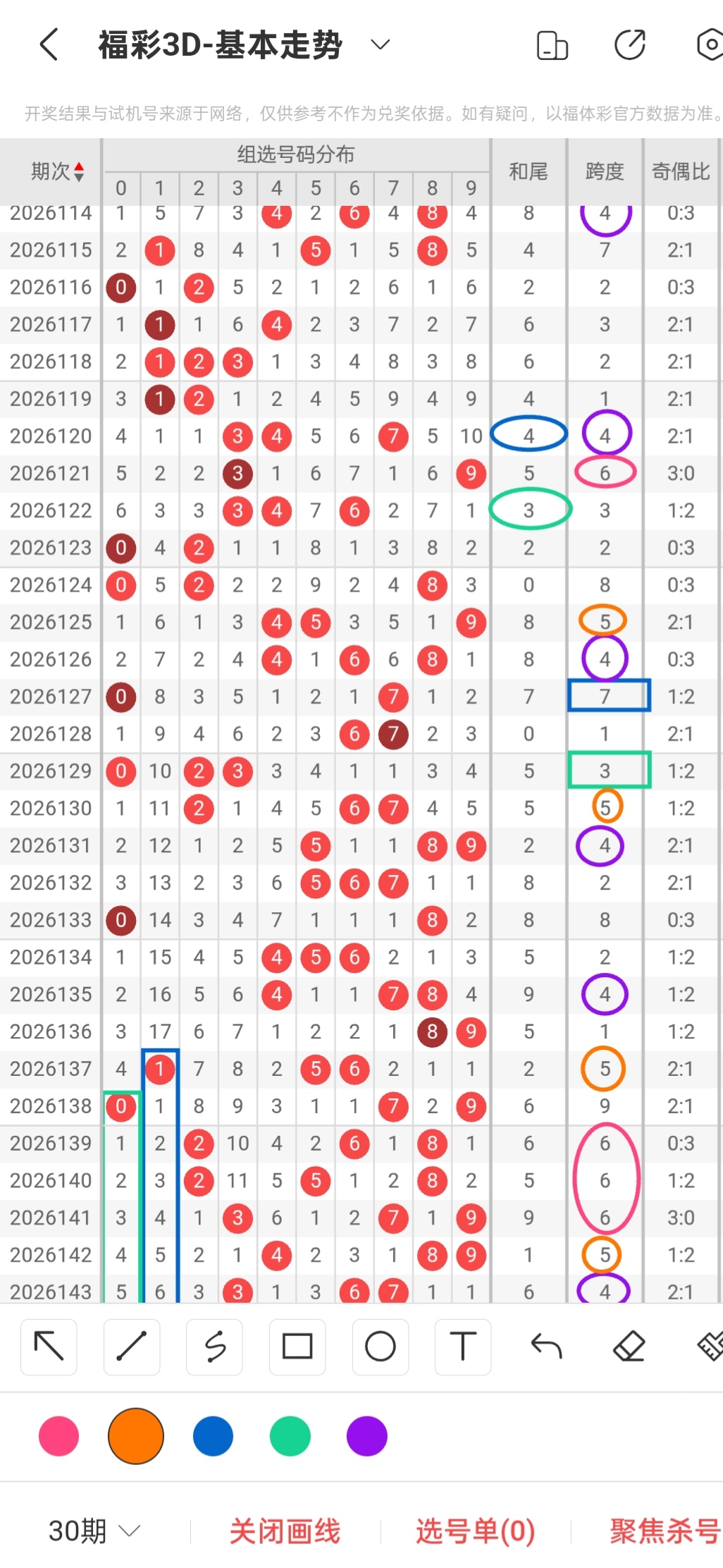Select the arrow drawing tool
The height and width of the screenshot is (1568, 723).
click(x=49, y=1347)
